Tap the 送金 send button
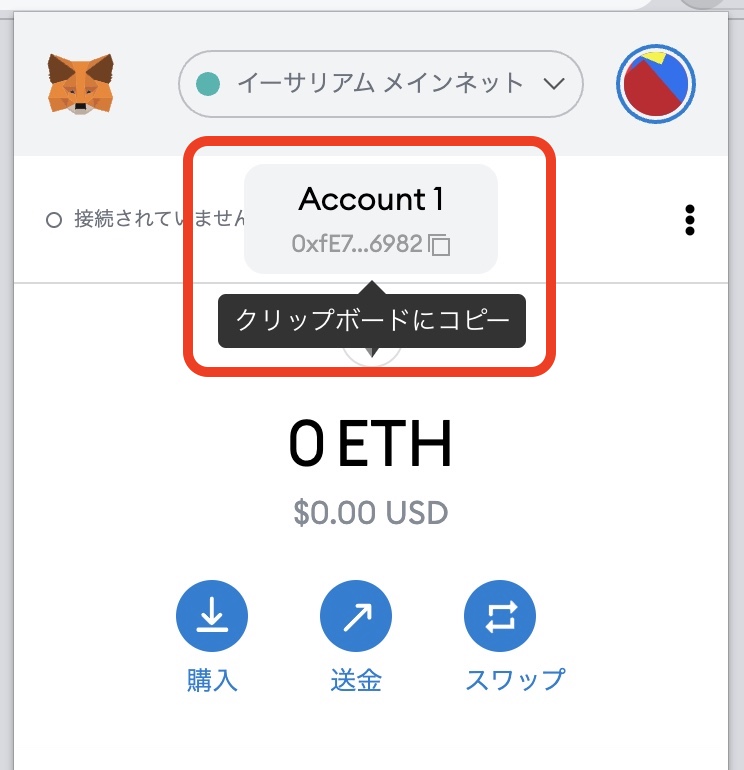This screenshot has width=744, height=770. point(356,620)
